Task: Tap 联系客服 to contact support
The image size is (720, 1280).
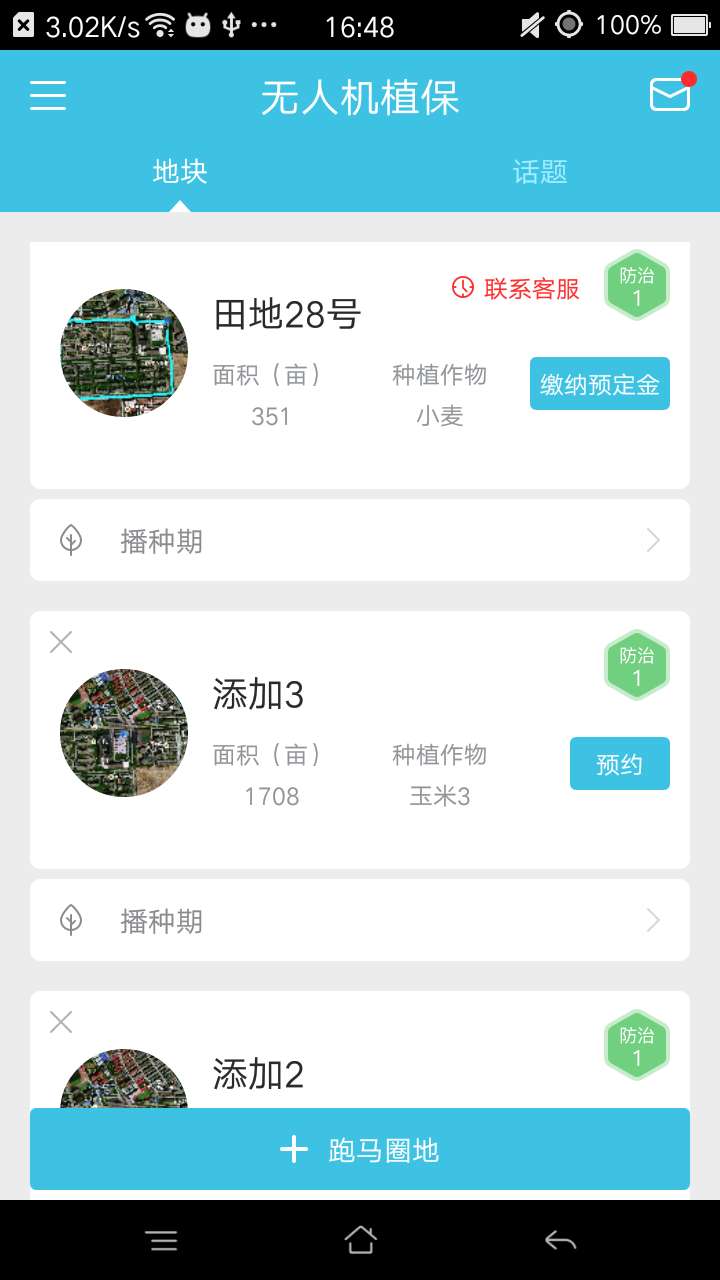Action: point(516,289)
